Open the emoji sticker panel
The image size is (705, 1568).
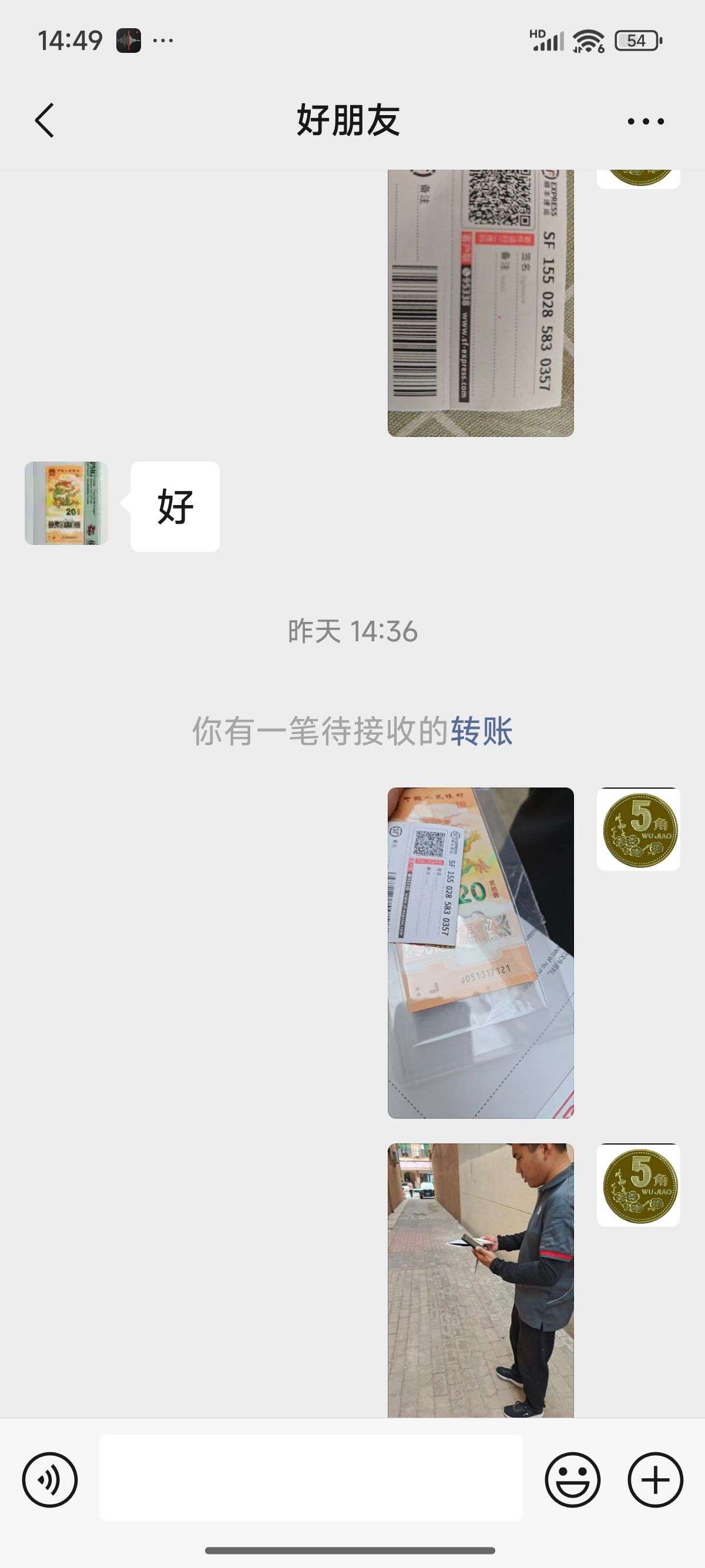572,1479
